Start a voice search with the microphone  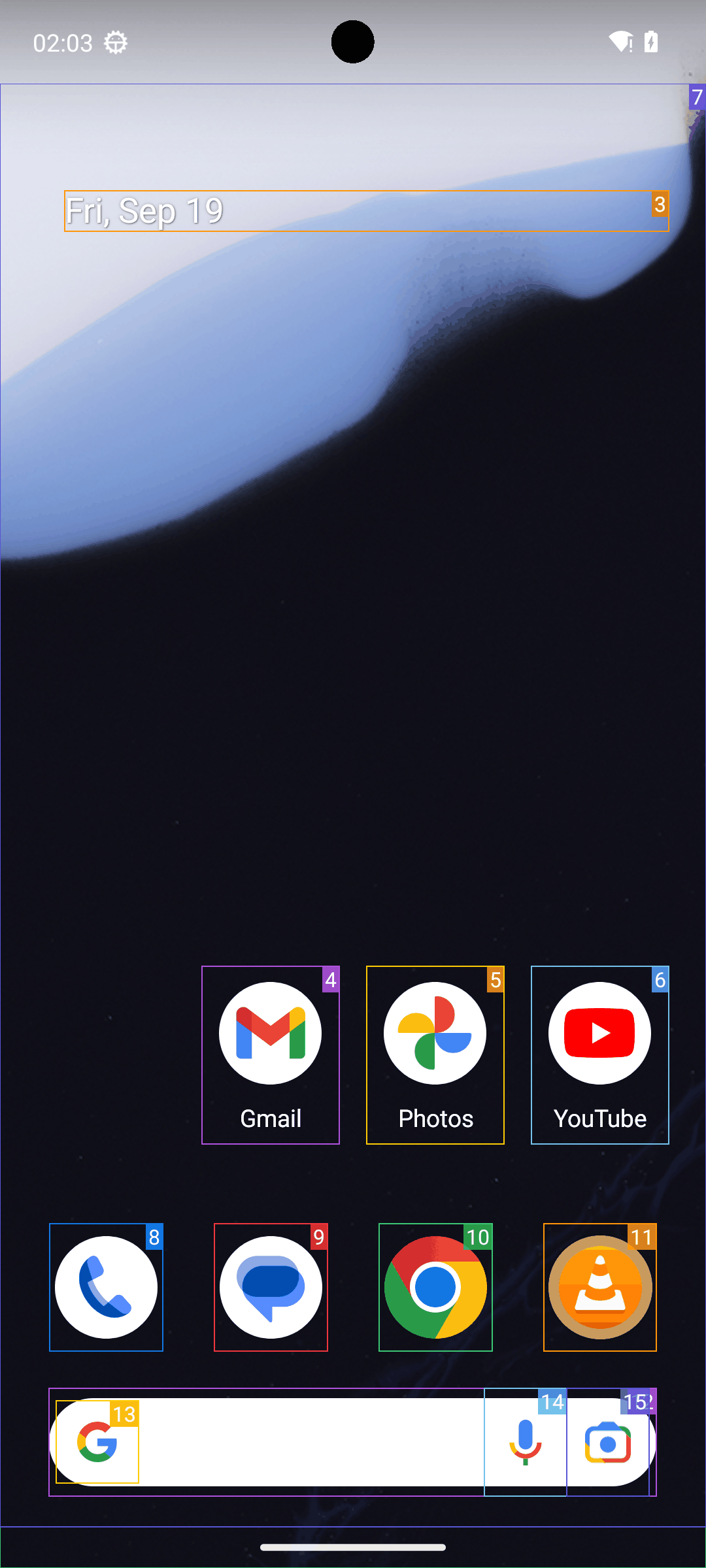pos(525,1443)
